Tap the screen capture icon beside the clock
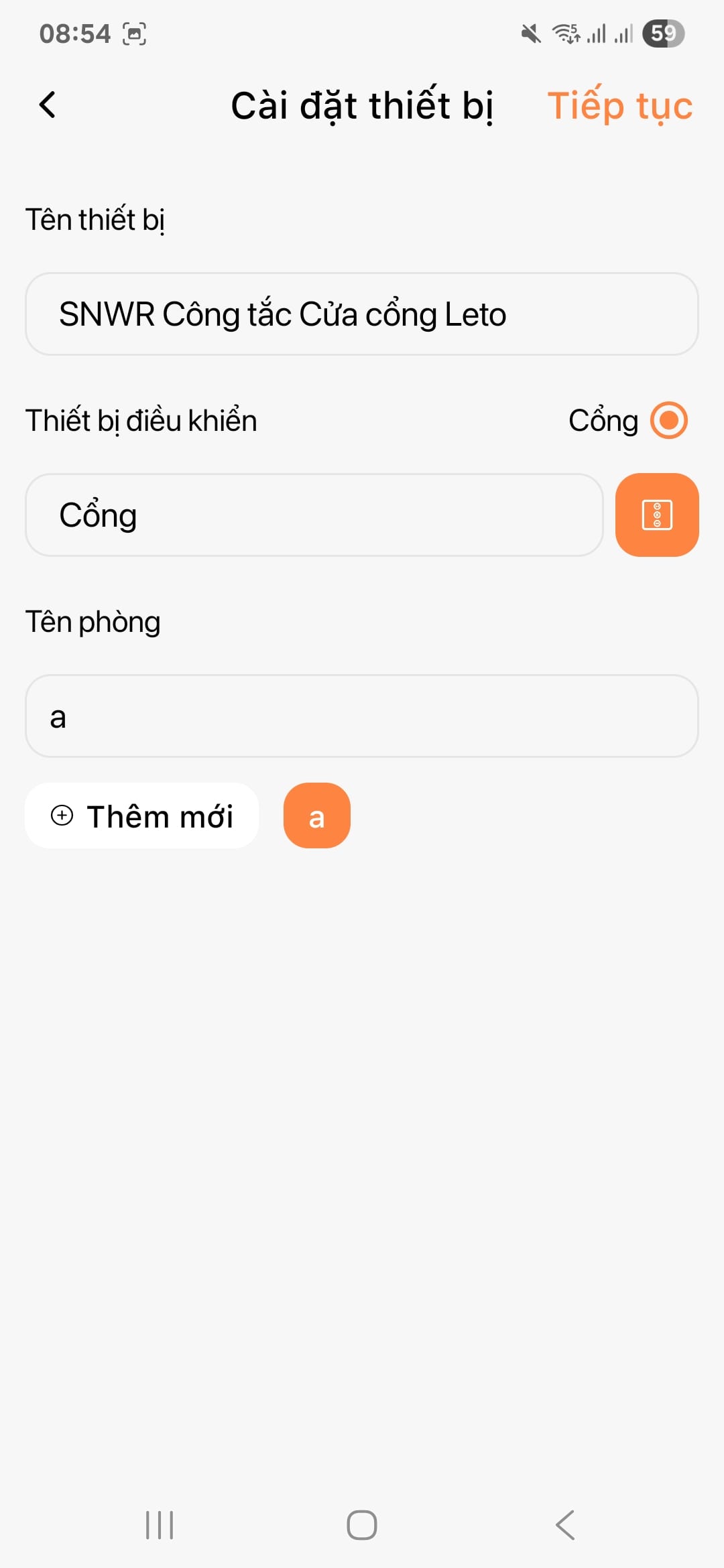 click(x=137, y=32)
